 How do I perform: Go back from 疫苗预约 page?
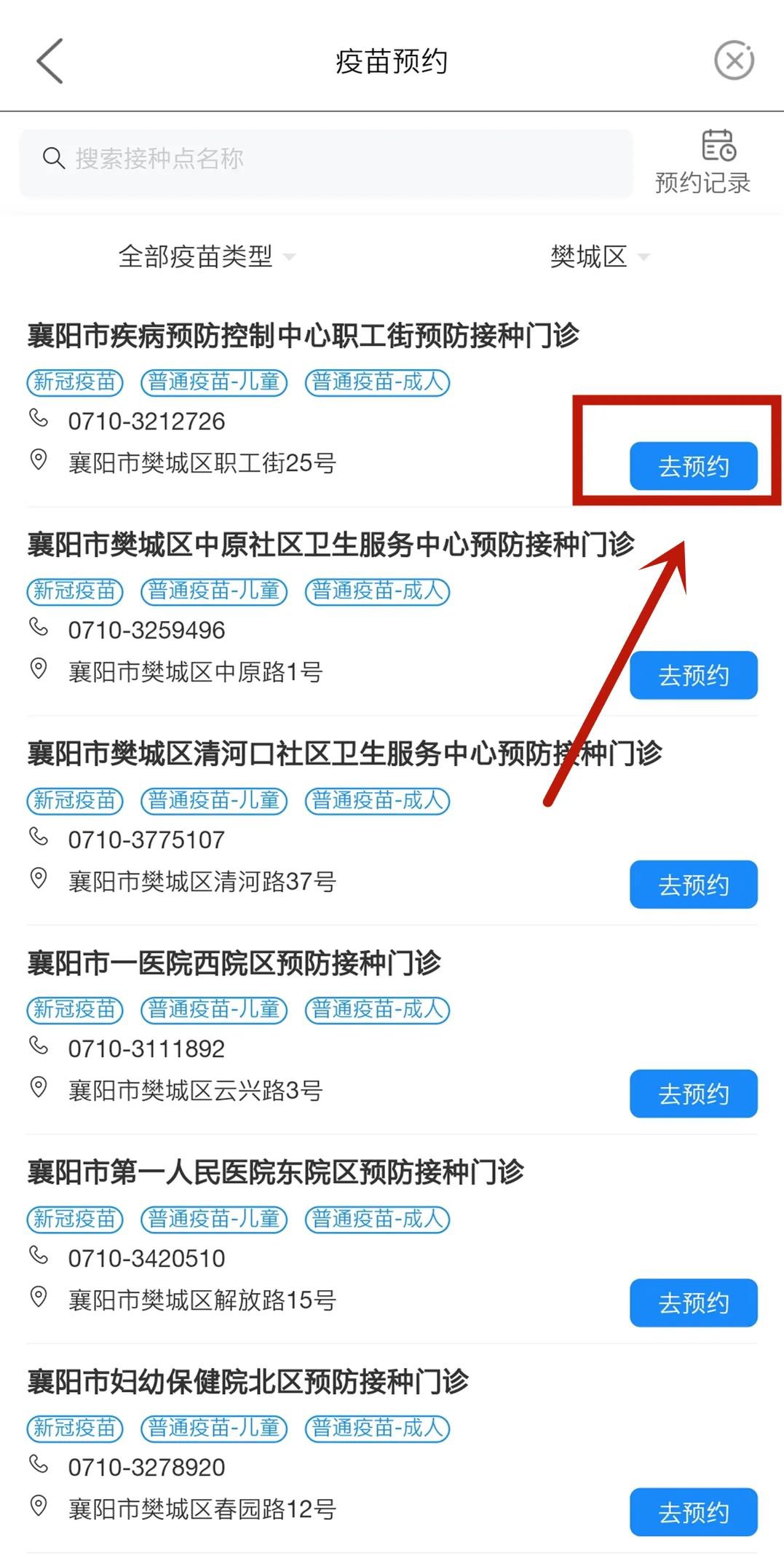50,61
